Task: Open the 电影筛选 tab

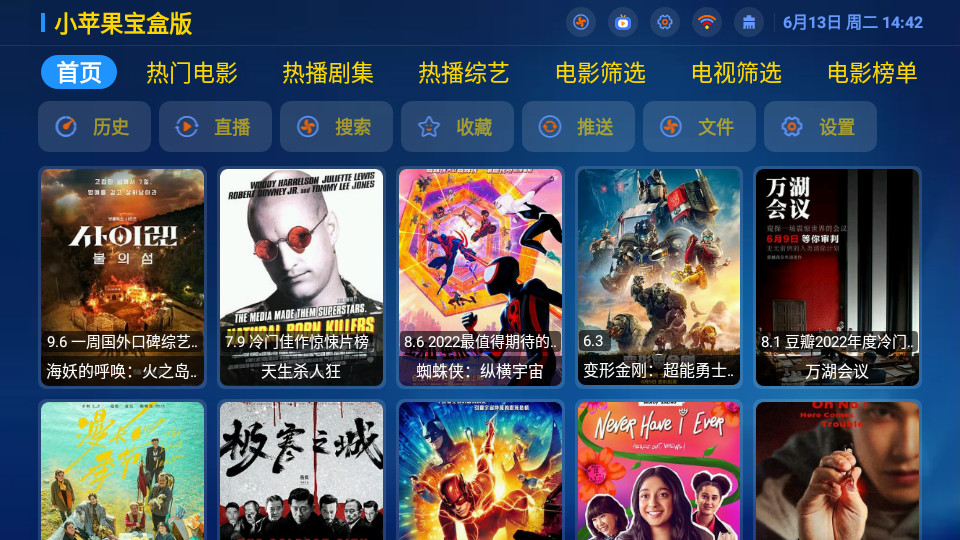Action: (600, 73)
